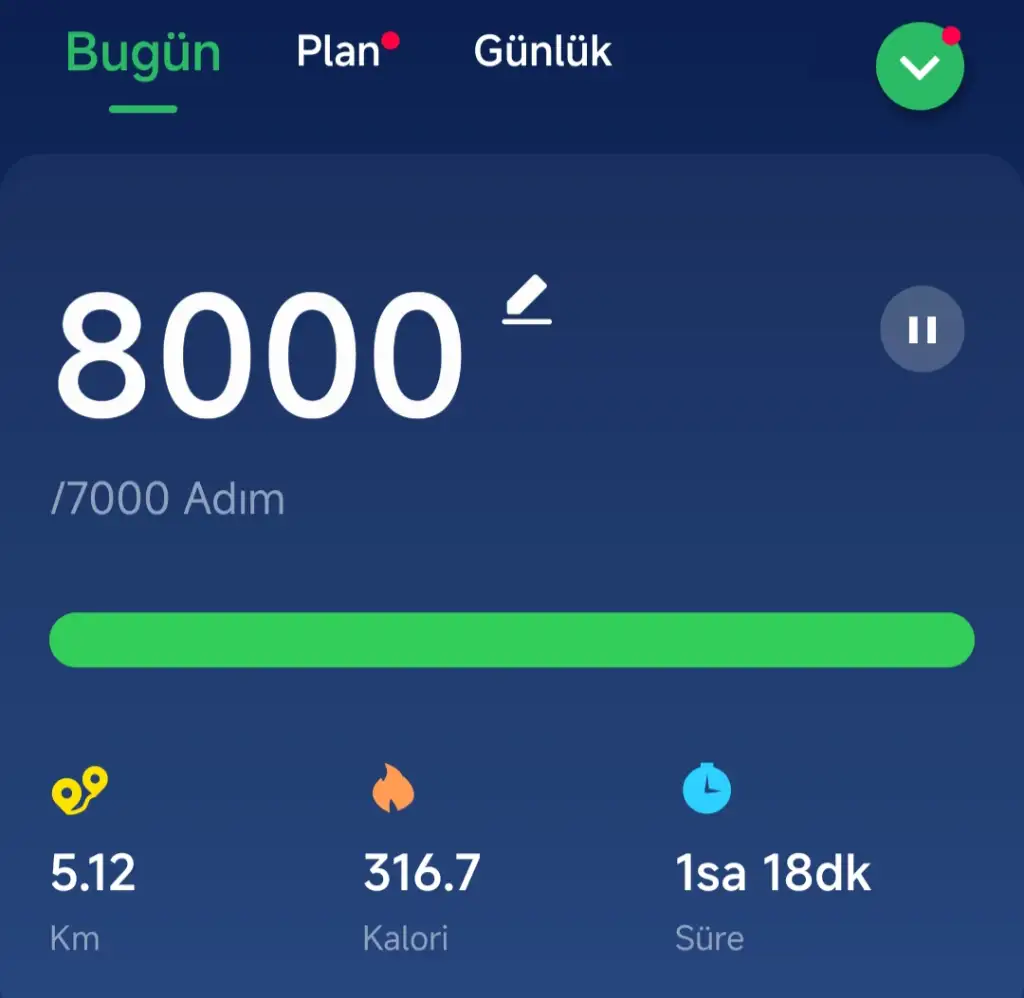Select the Bugün tab
The width and height of the screenshot is (1024, 998).
(143, 54)
